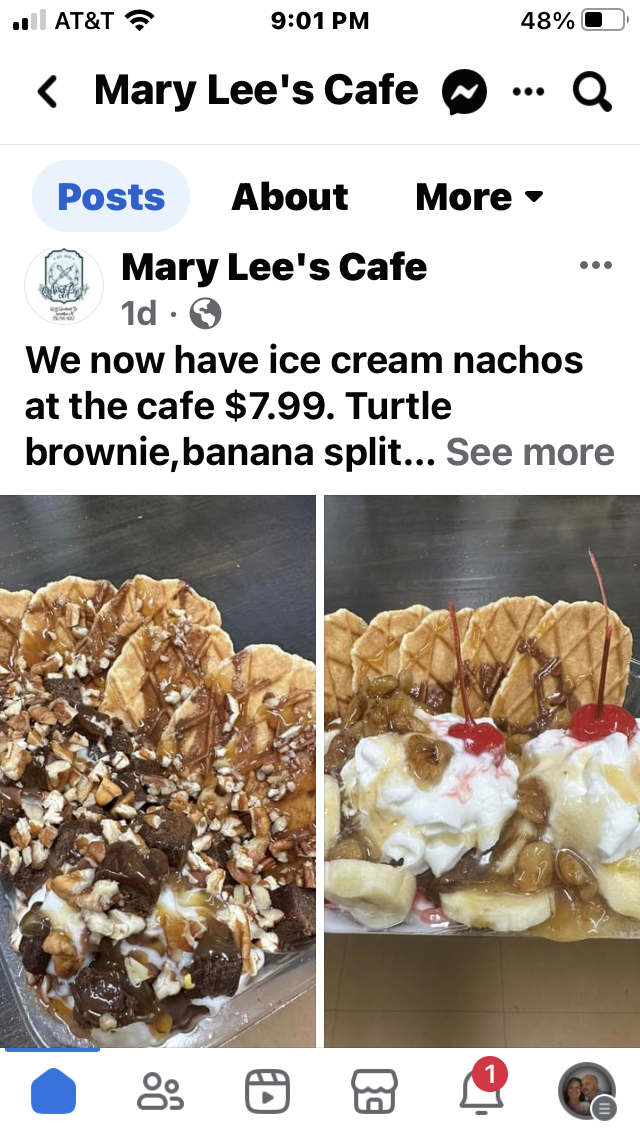The image size is (640, 1136).
Task: Open the Video tab
Action: click(267, 1091)
